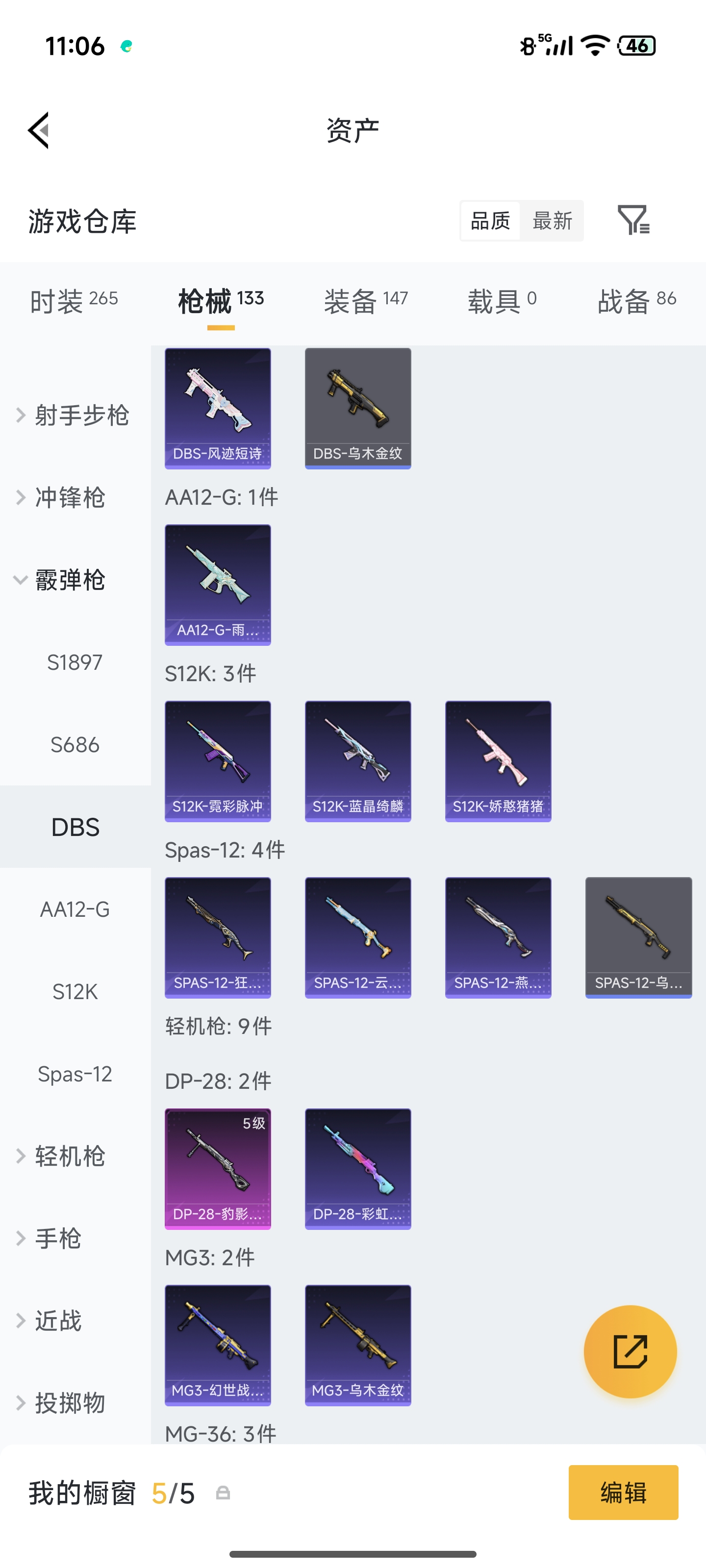Open the 5级 DP-28-豹影 skin
This screenshot has height=1568, width=706.
218,1168
